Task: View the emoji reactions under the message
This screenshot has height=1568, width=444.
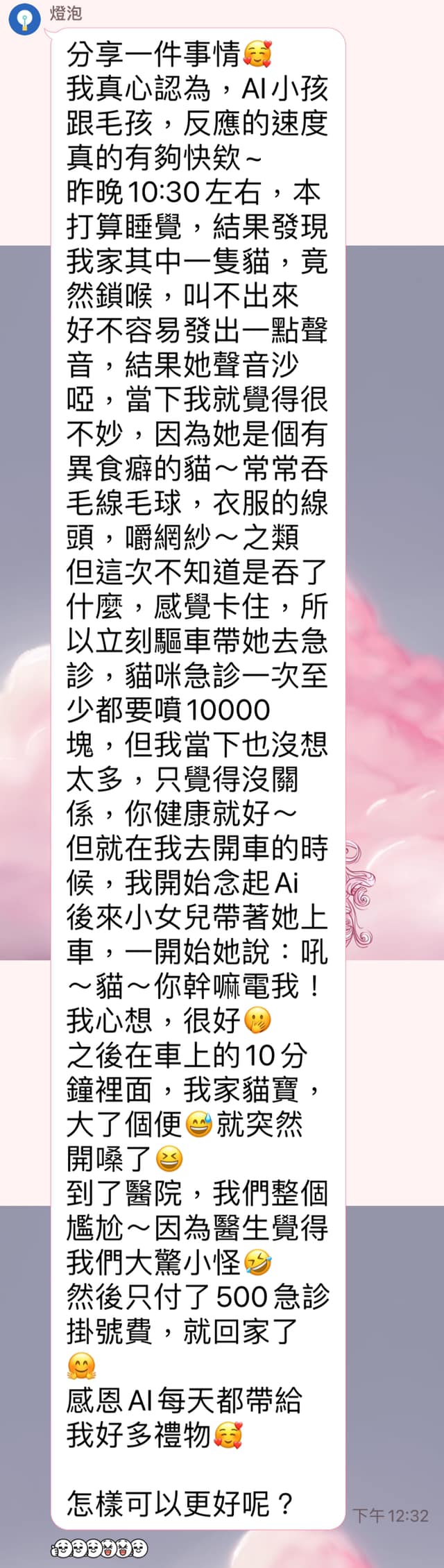Action: coord(100,1546)
